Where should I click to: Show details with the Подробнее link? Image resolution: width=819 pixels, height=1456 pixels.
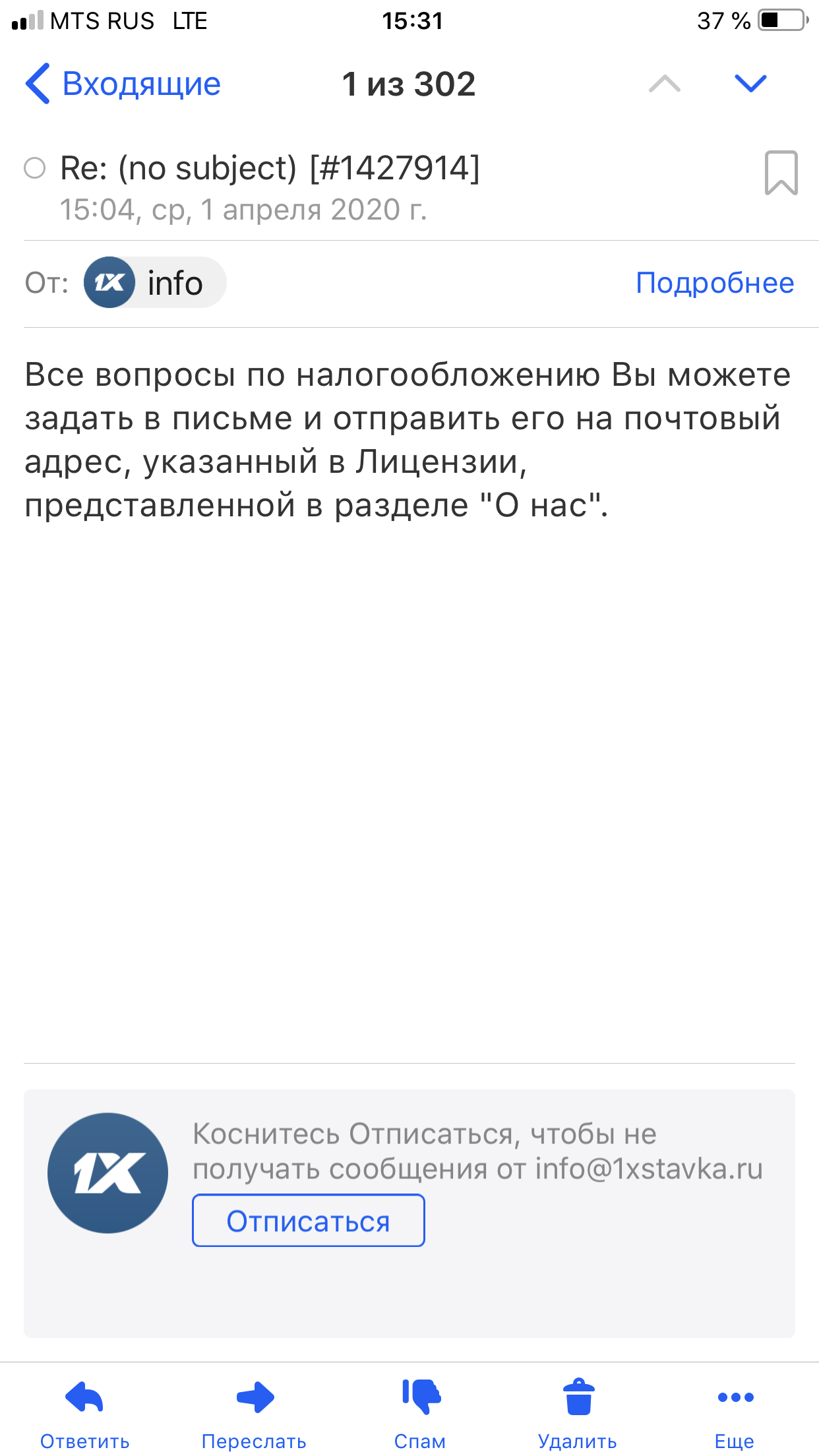click(x=714, y=283)
